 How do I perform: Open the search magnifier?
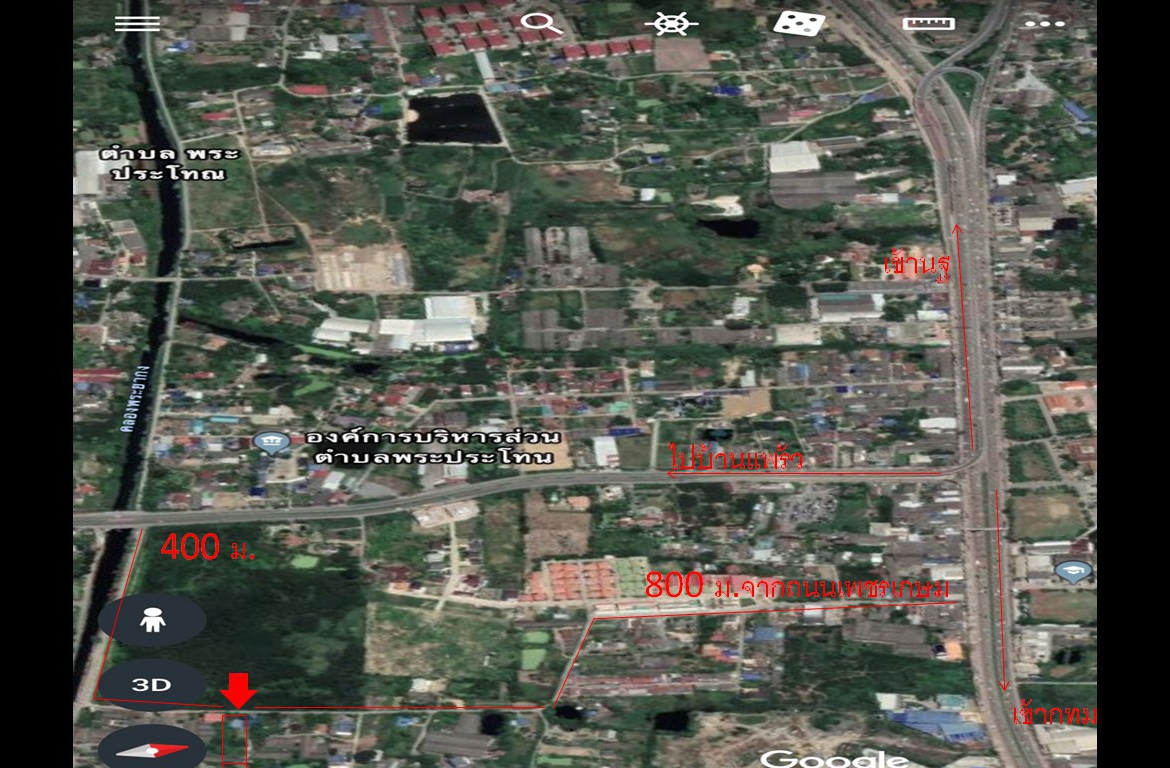coord(541,24)
